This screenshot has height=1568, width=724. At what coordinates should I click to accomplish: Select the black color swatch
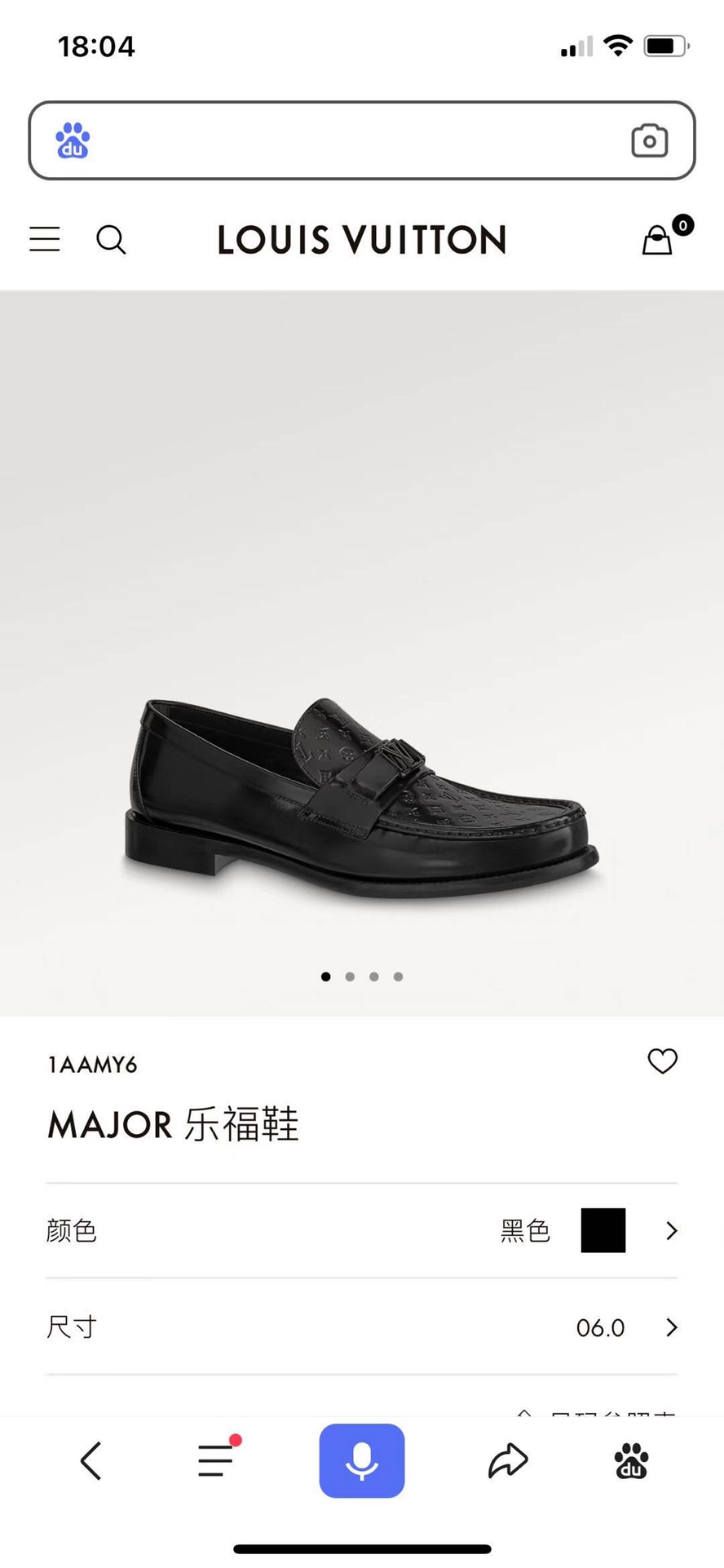click(x=603, y=1230)
